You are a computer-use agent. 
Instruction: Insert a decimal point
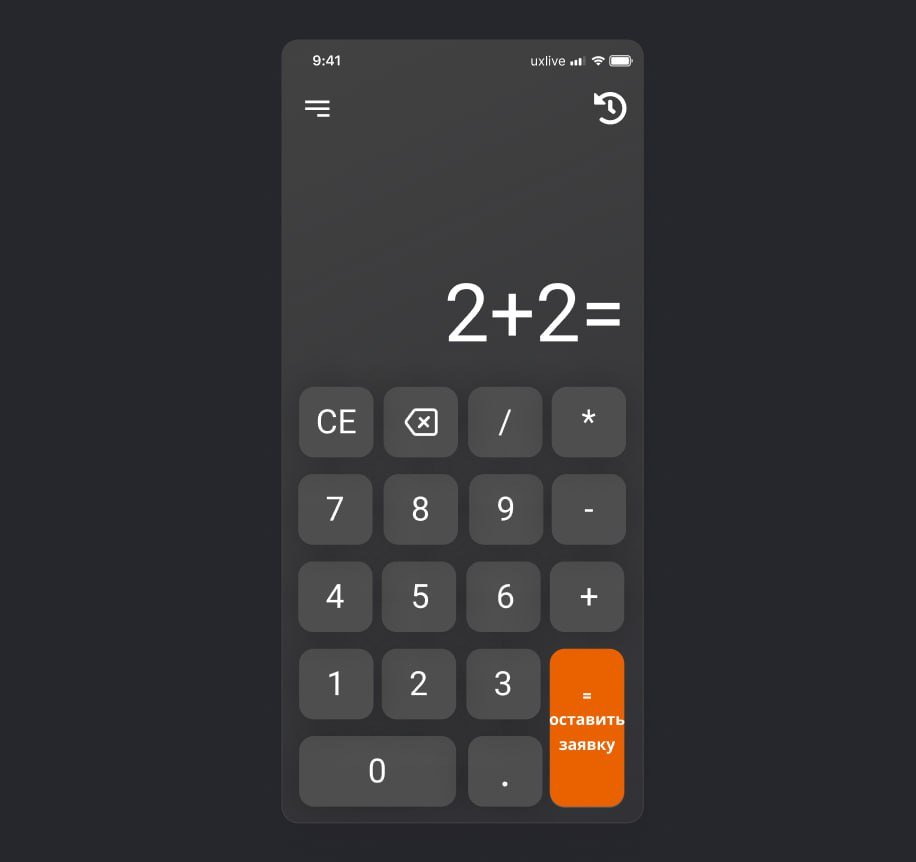pyautogui.click(x=505, y=771)
